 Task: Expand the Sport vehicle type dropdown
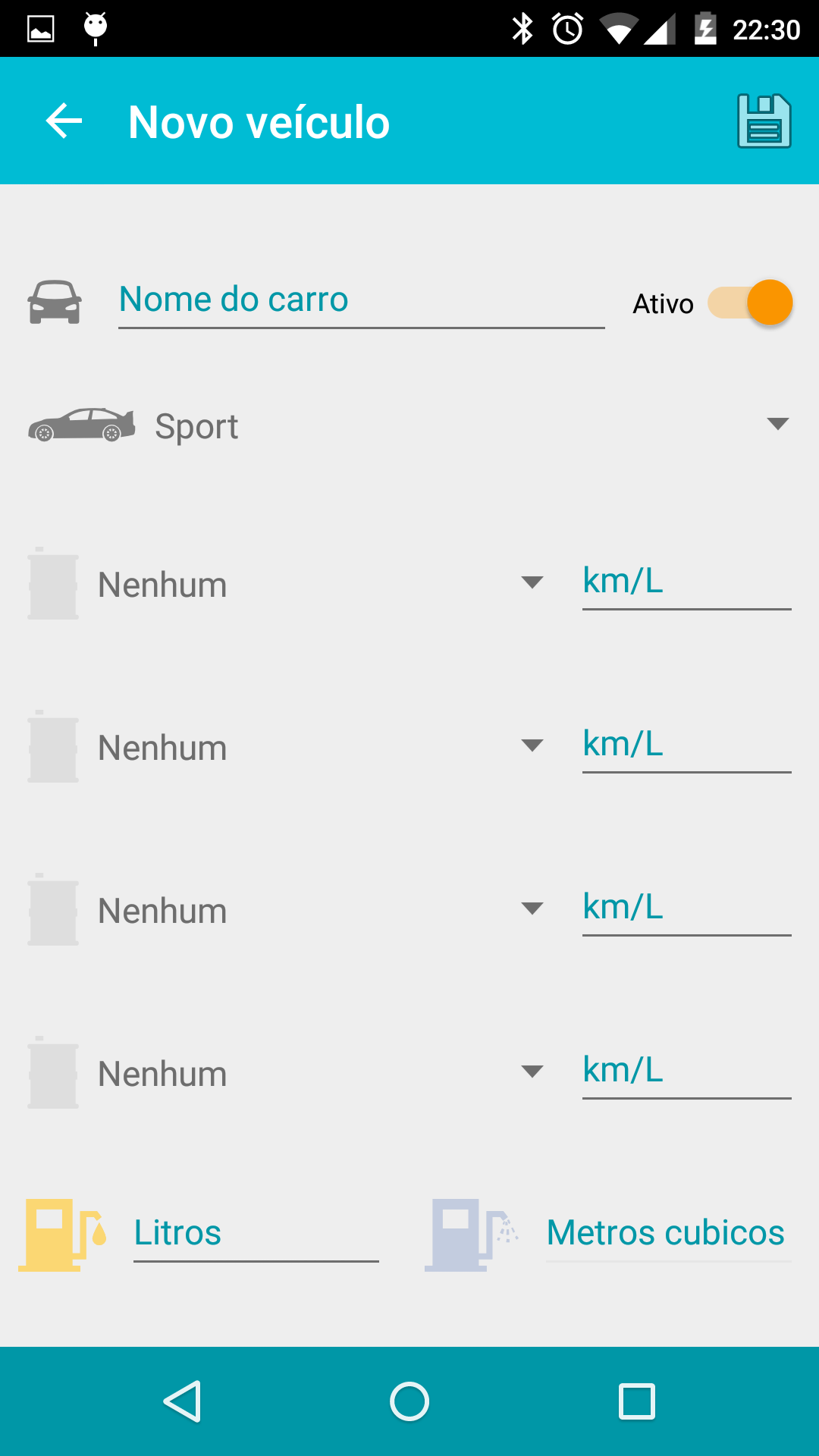[409, 425]
